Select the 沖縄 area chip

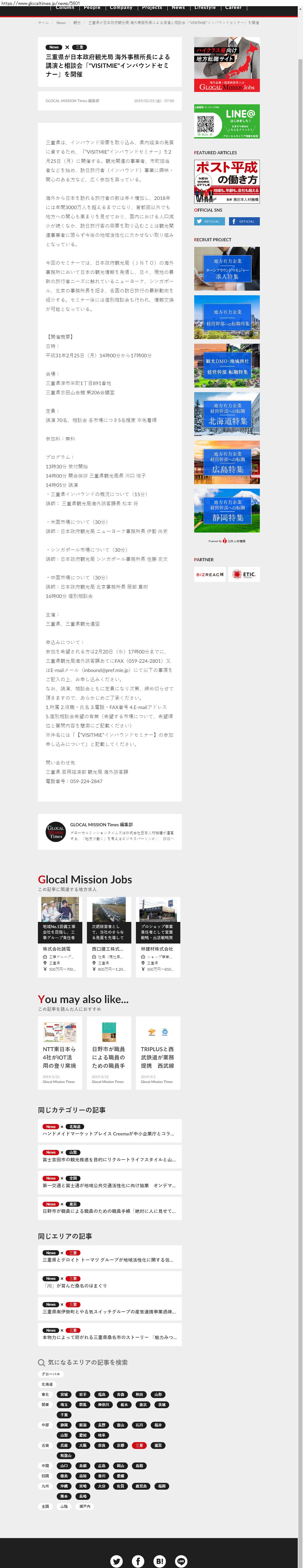64,1486
